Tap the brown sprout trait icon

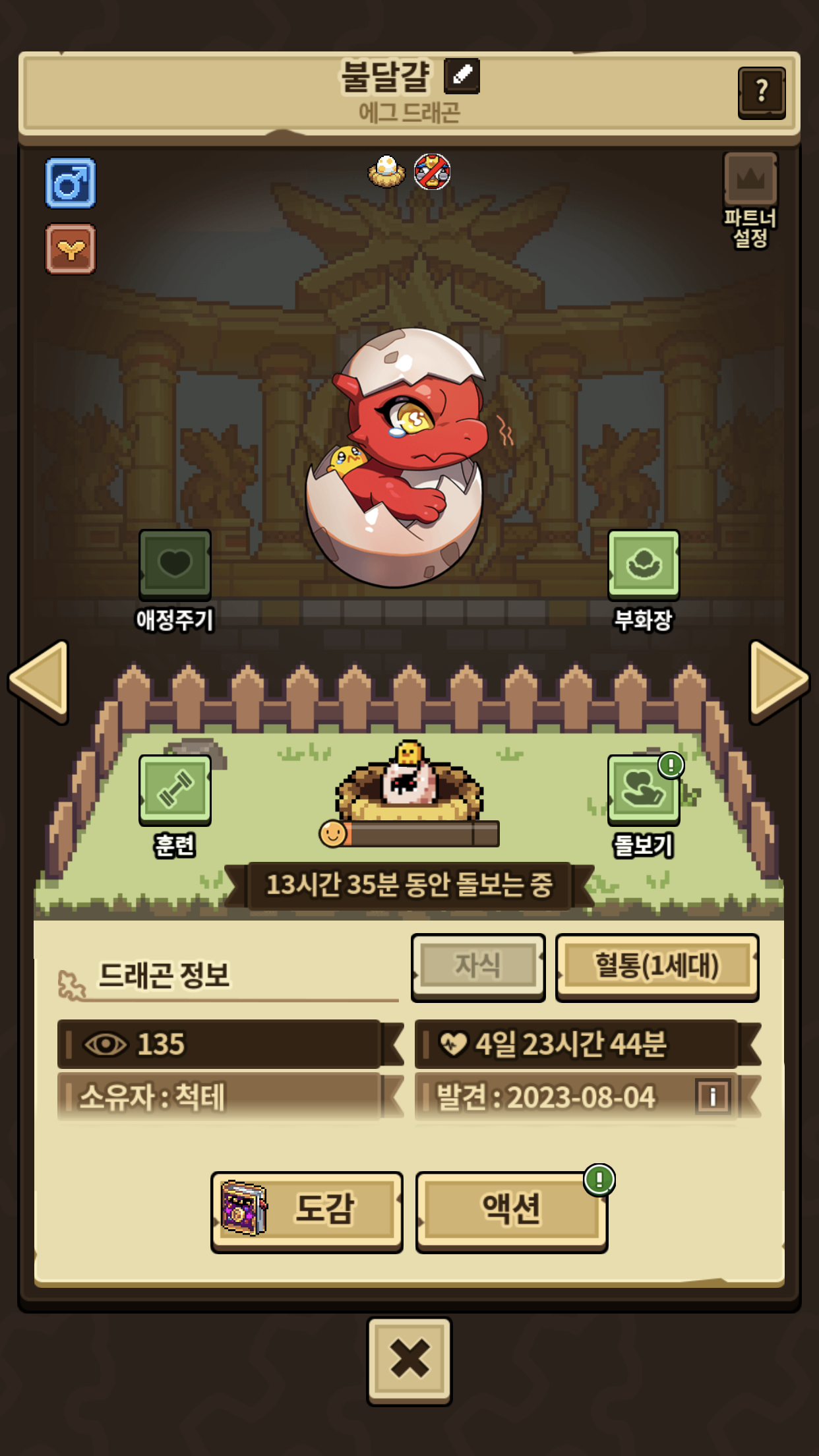[71, 249]
